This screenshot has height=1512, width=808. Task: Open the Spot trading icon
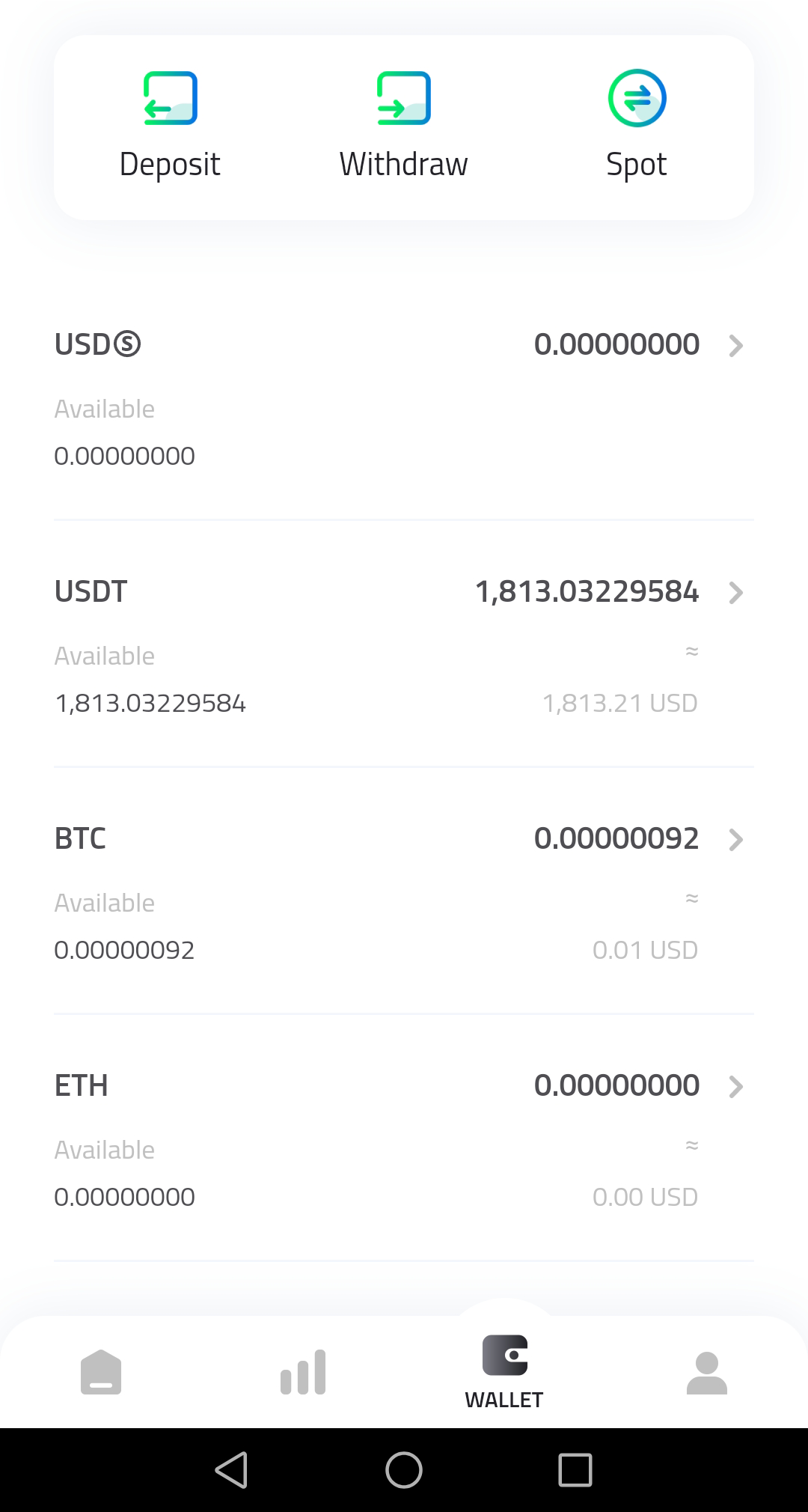[x=637, y=97]
